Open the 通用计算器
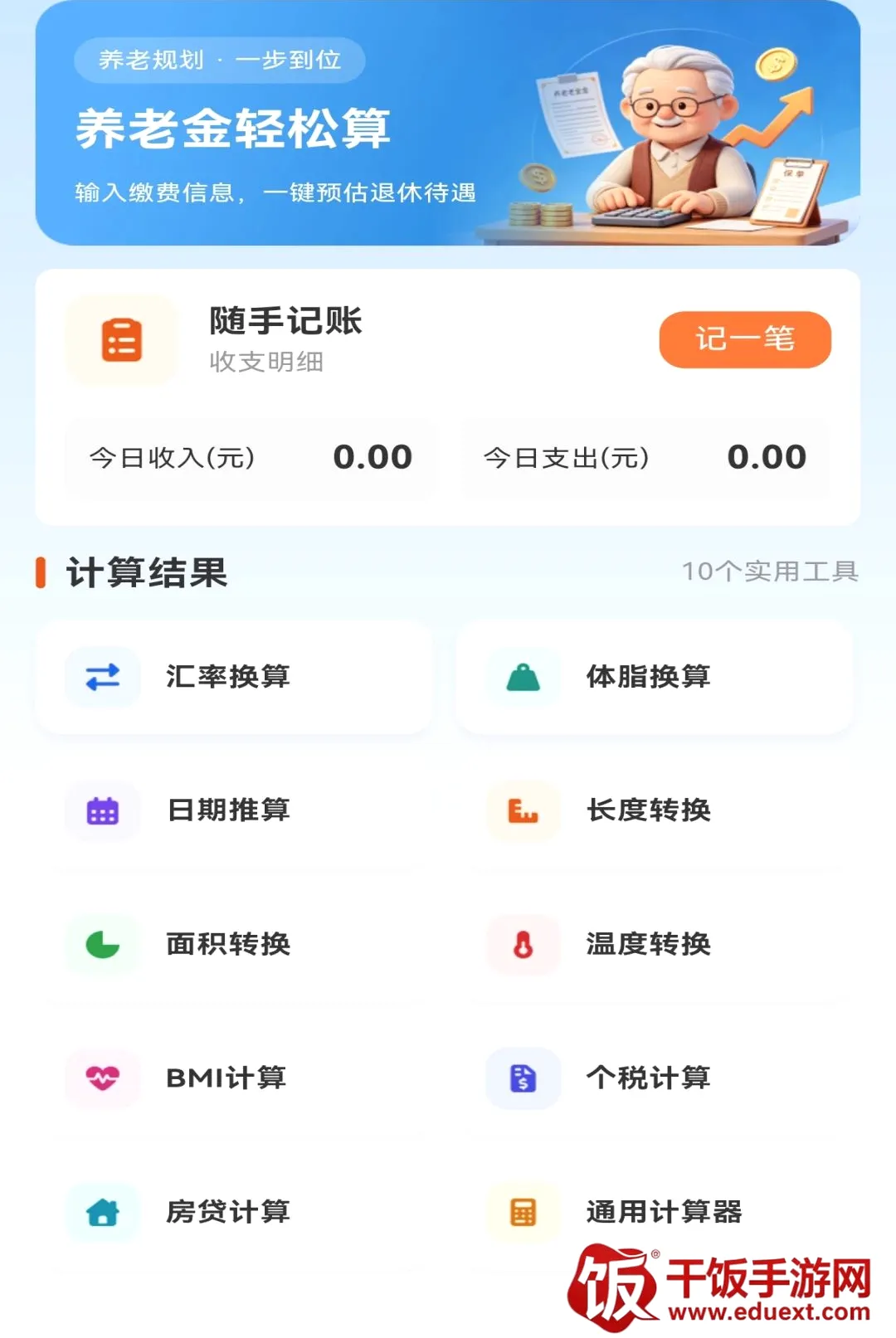 point(655,1212)
